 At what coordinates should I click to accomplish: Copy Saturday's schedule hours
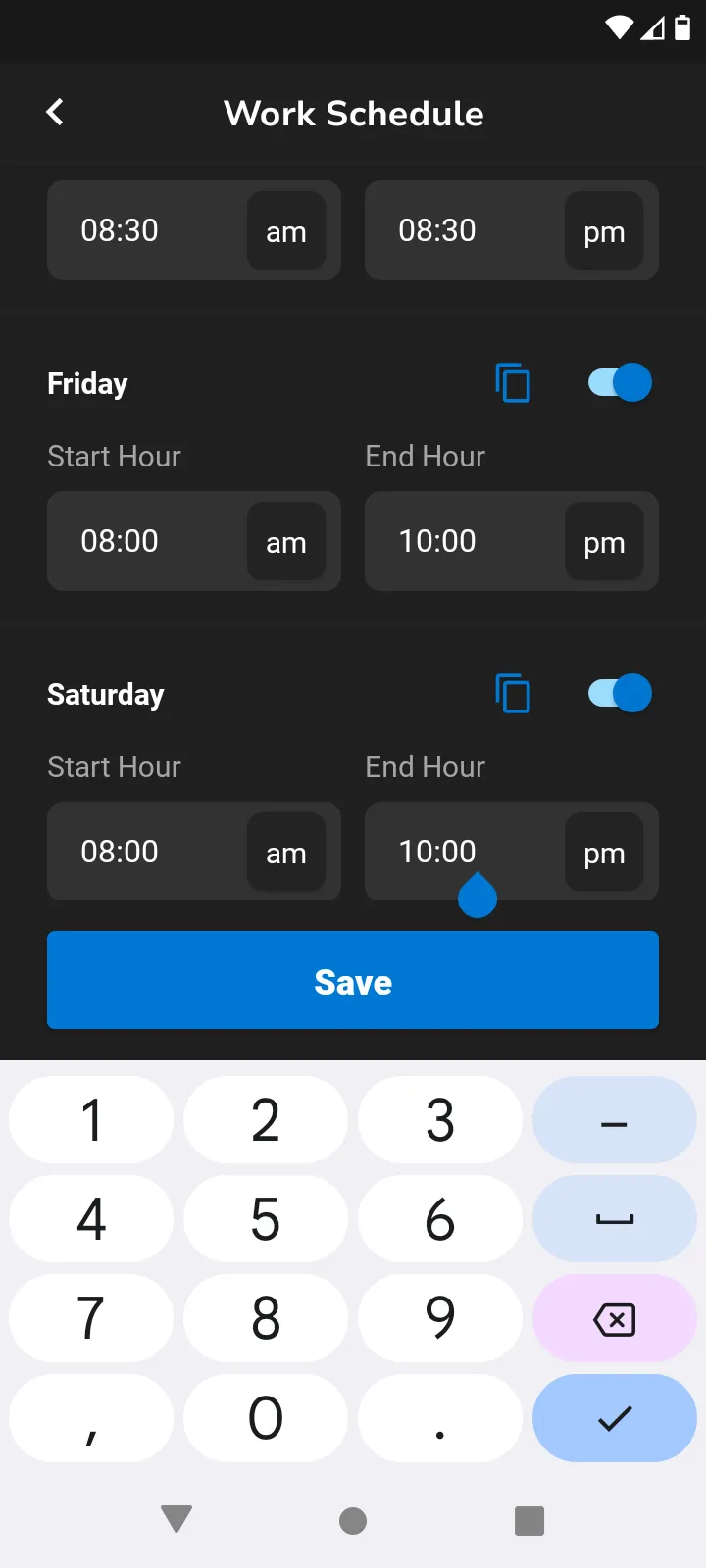(x=513, y=694)
